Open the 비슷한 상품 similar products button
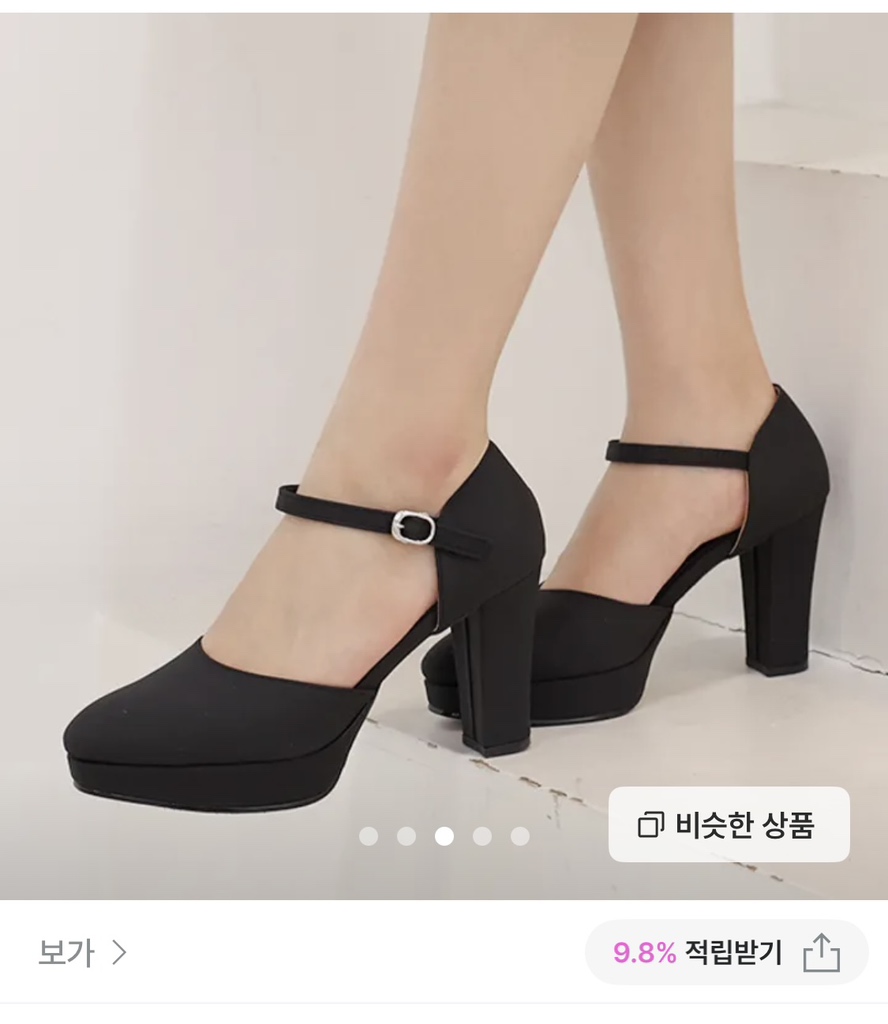 (x=729, y=825)
